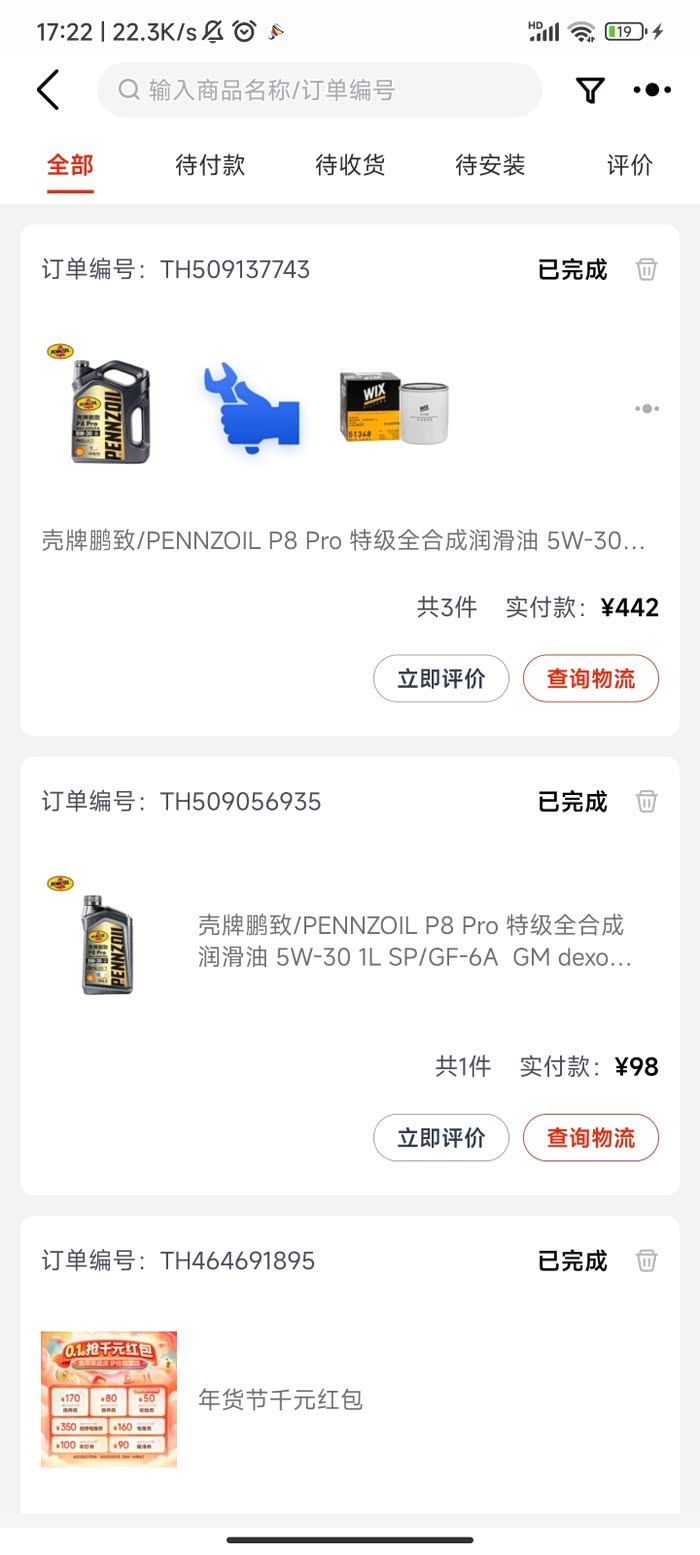Review the ¥98 order via 立即评价
This screenshot has width=700, height=1555.
(441, 1138)
